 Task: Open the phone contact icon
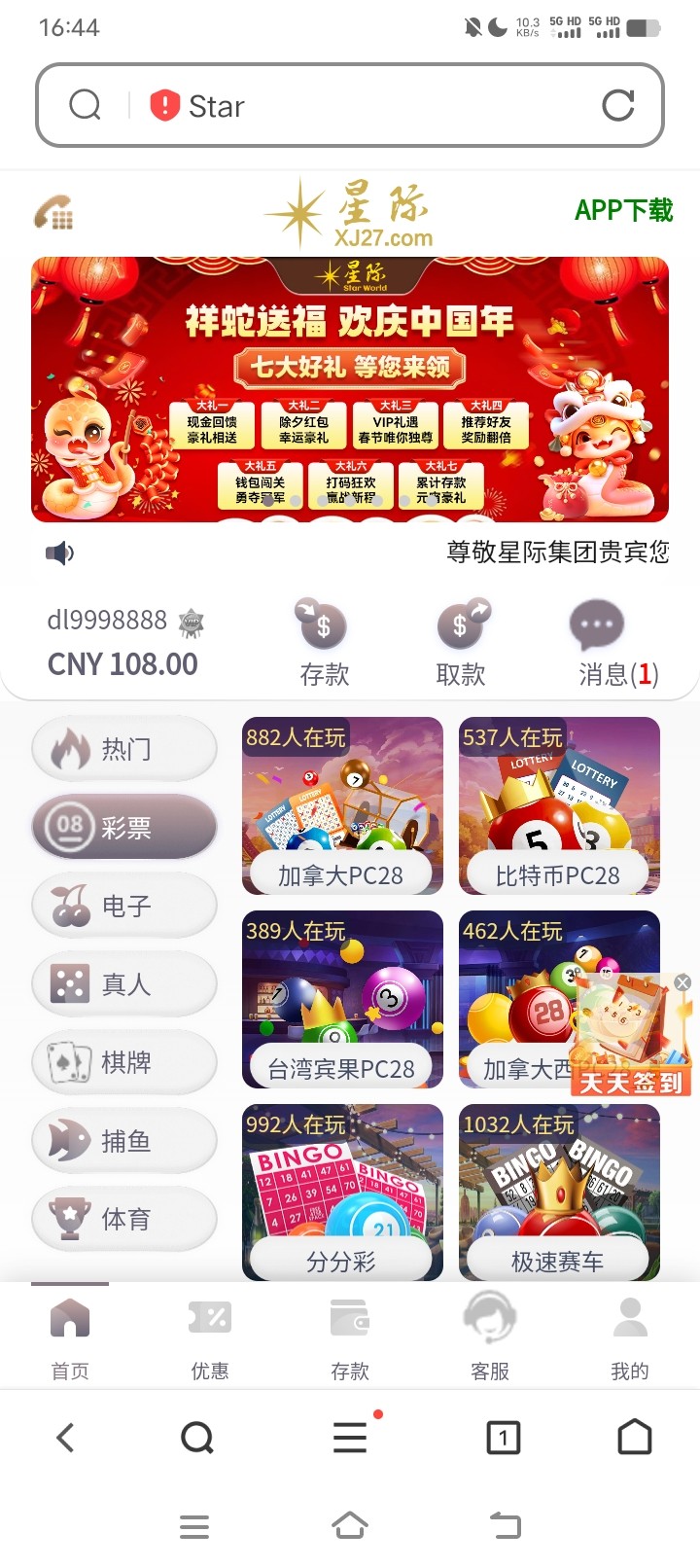(x=54, y=212)
